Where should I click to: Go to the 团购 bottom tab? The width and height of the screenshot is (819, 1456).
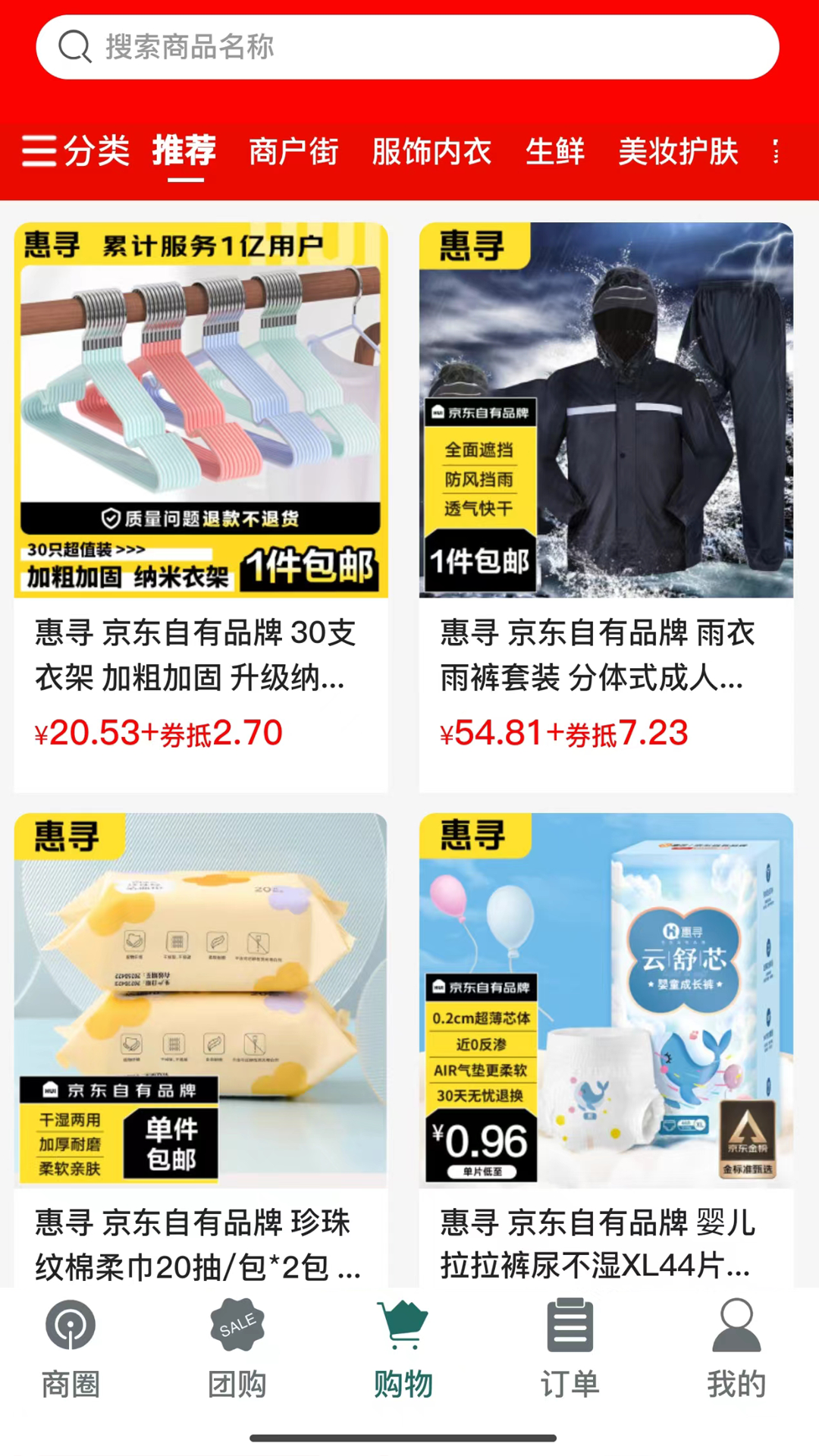click(x=237, y=1348)
